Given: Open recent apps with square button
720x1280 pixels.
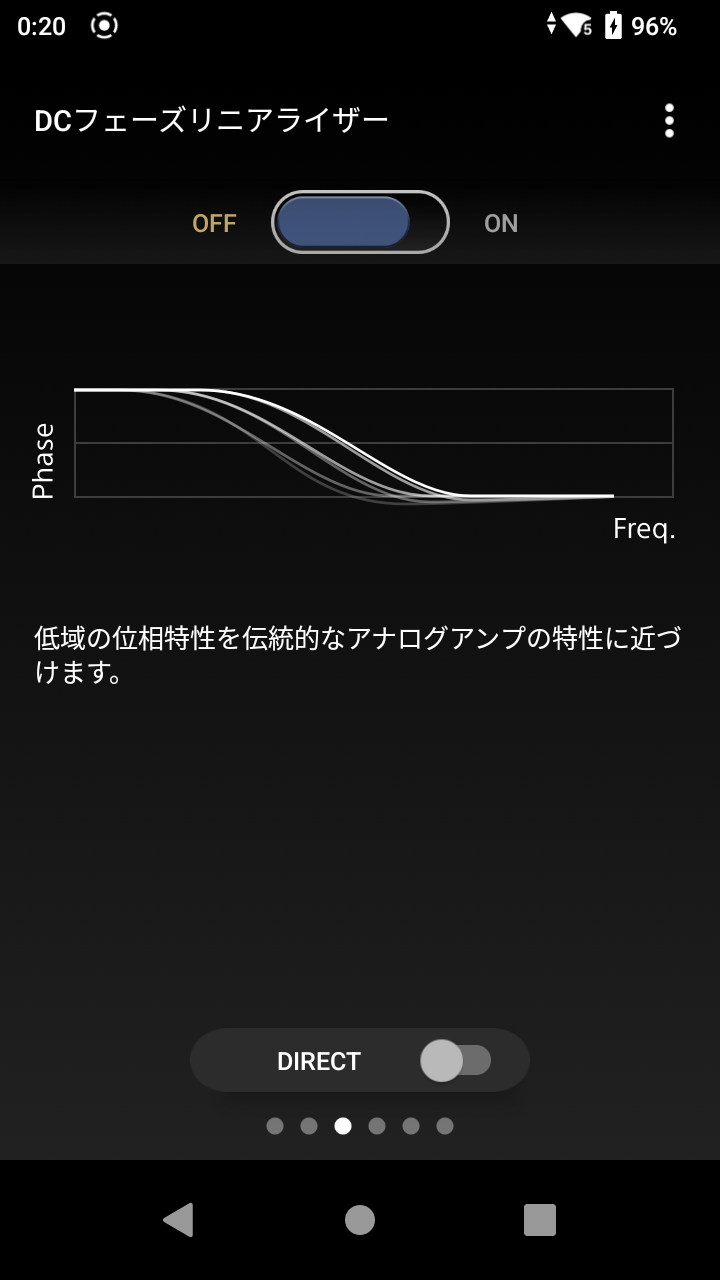Looking at the screenshot, I should click(x=539, y=1220).
